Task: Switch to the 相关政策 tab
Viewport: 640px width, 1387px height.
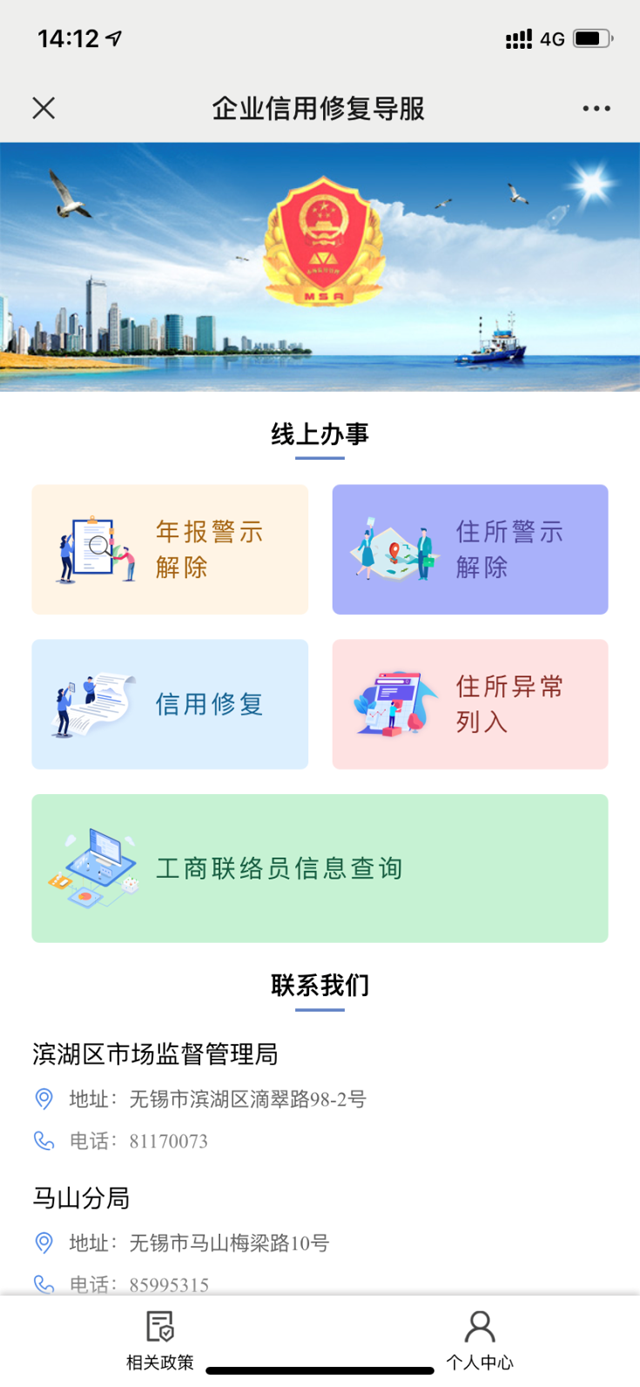Action: (x=160, y=1340)
